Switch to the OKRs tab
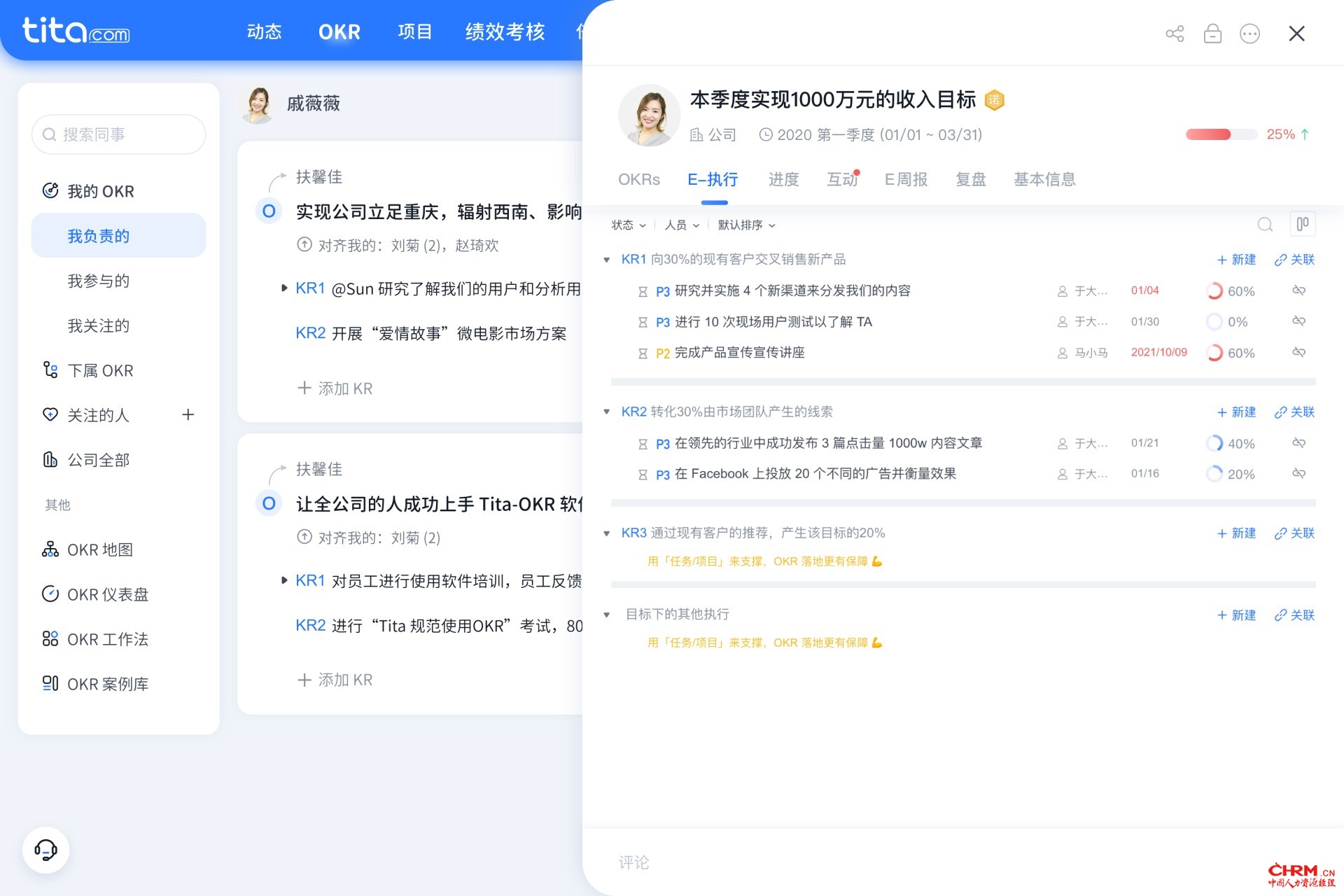 [x=638, y=180]
